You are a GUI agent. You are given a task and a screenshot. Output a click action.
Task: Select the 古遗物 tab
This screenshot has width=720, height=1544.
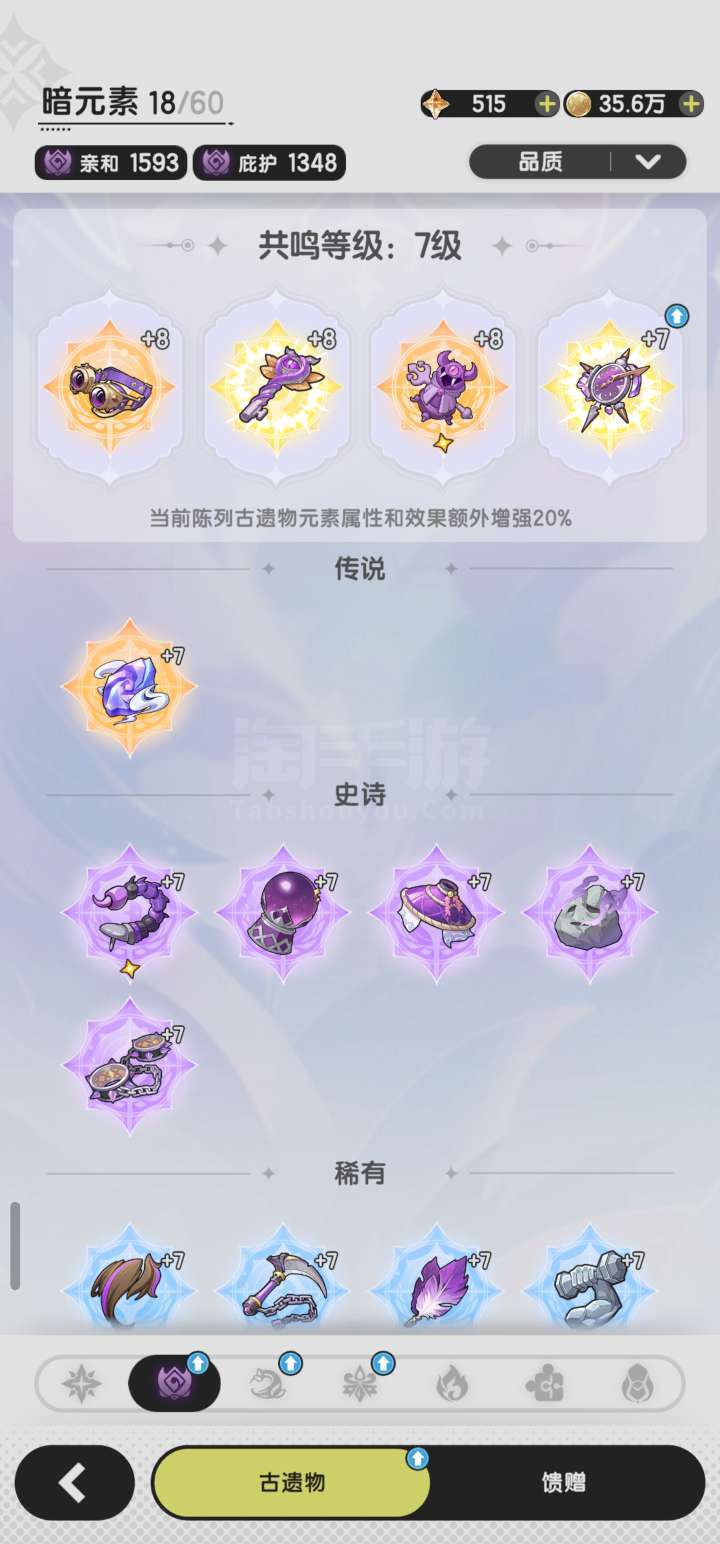pyautogui.click(x=291, y=1483)
